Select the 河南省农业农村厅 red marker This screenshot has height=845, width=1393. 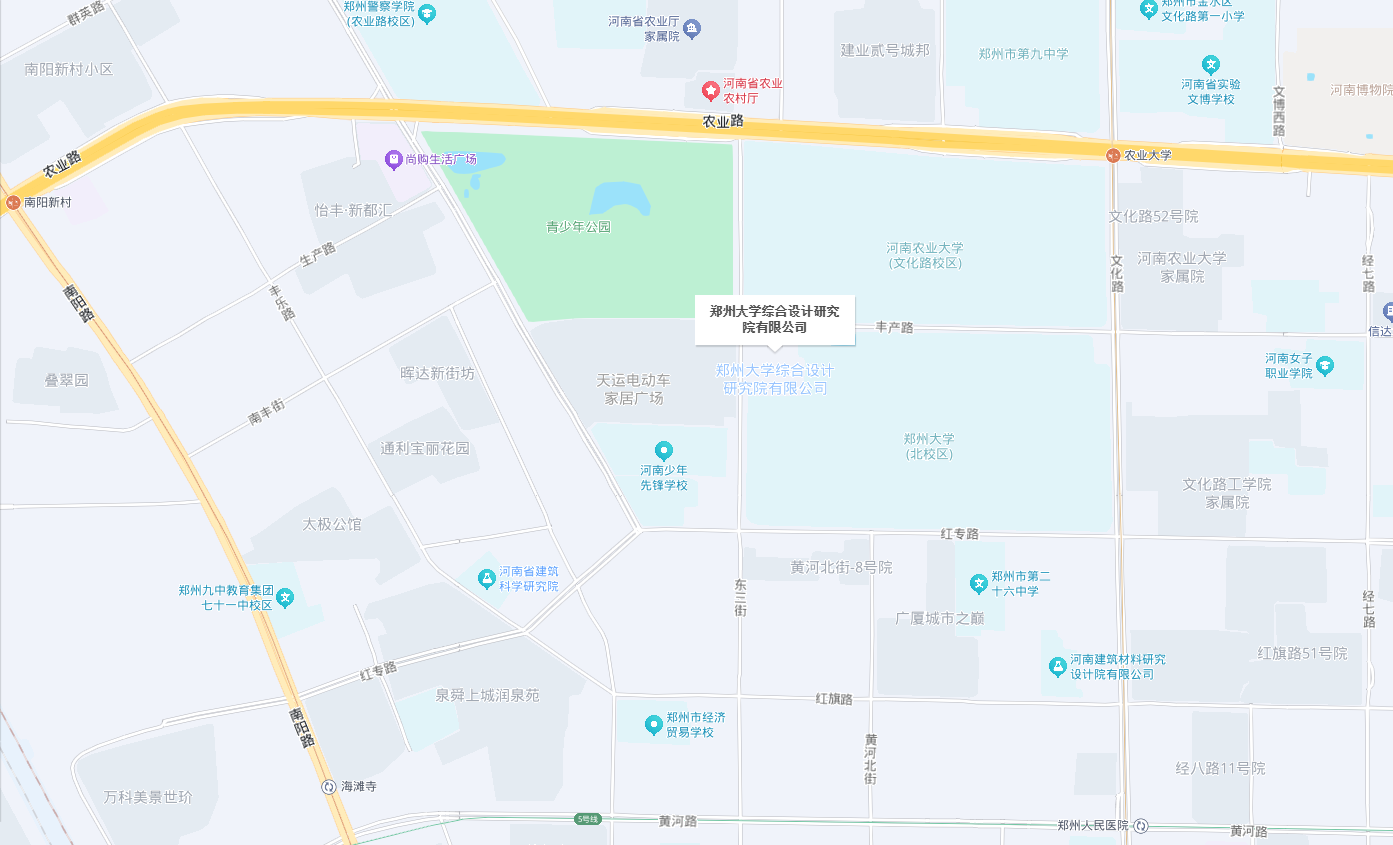[x=710, y=91]
